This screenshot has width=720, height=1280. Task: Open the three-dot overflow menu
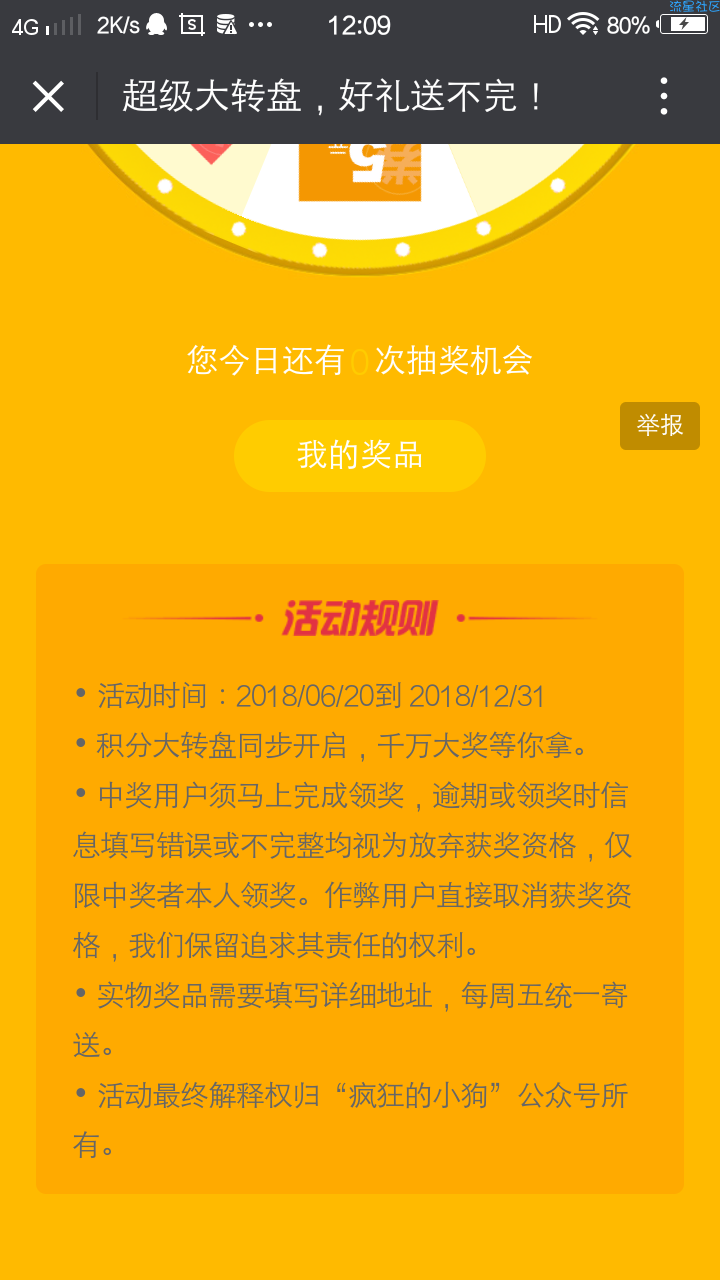click(663, 97)
